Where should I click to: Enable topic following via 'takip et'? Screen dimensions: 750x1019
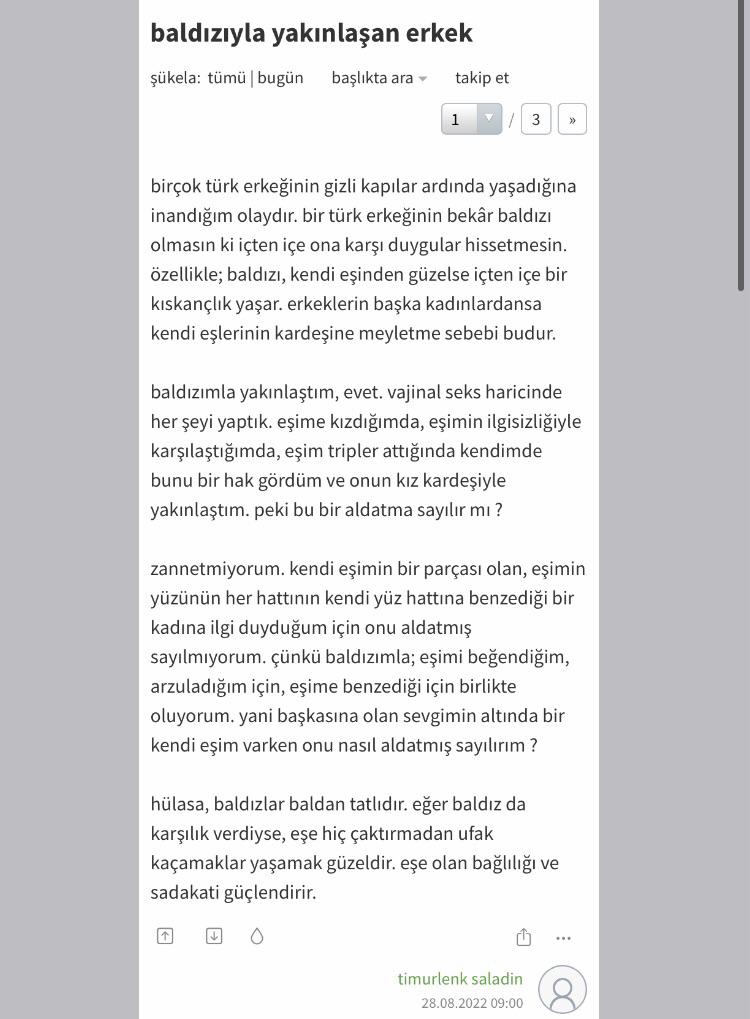pyautogui.click(x=481, y=77)
